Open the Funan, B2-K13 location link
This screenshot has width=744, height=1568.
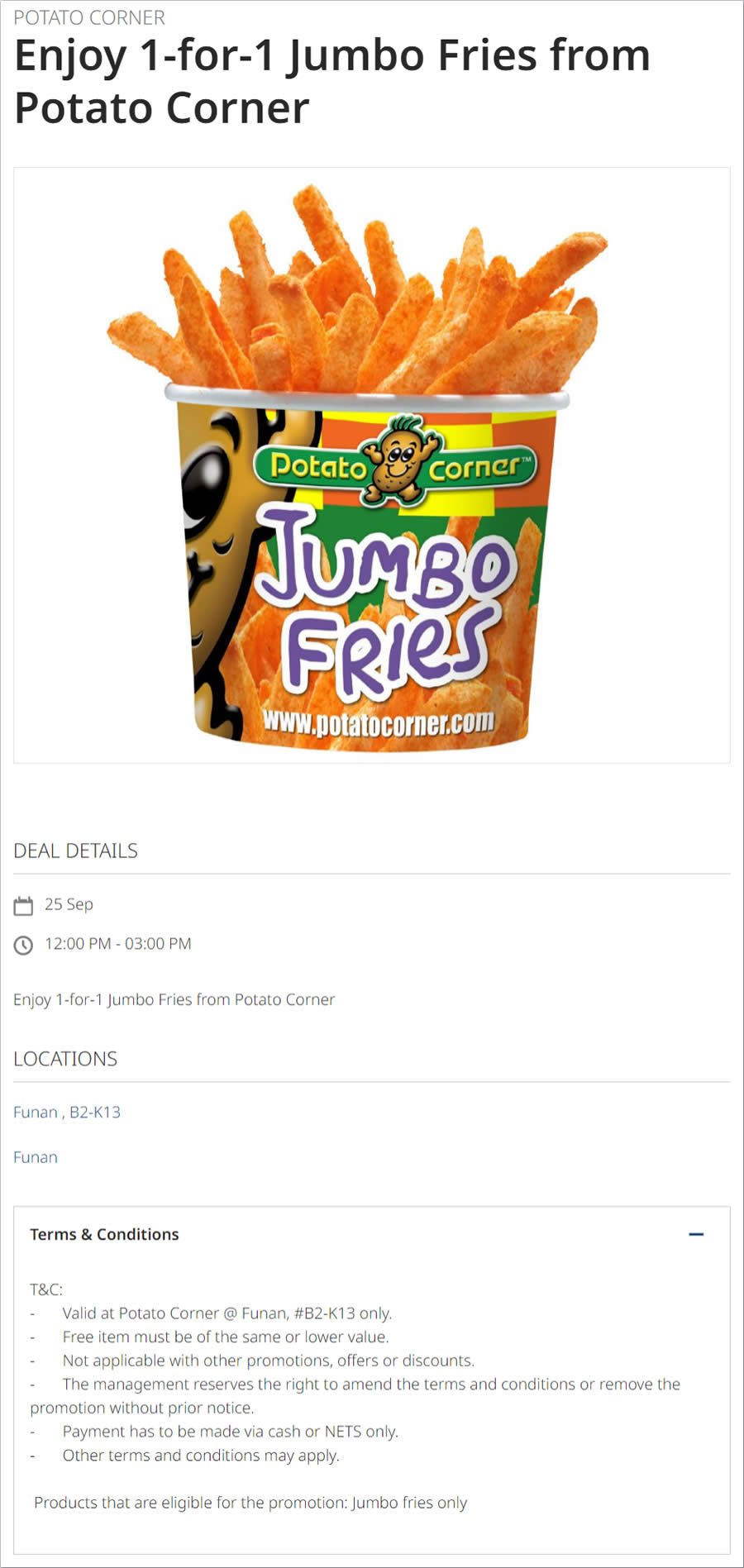coord(67,1112)
